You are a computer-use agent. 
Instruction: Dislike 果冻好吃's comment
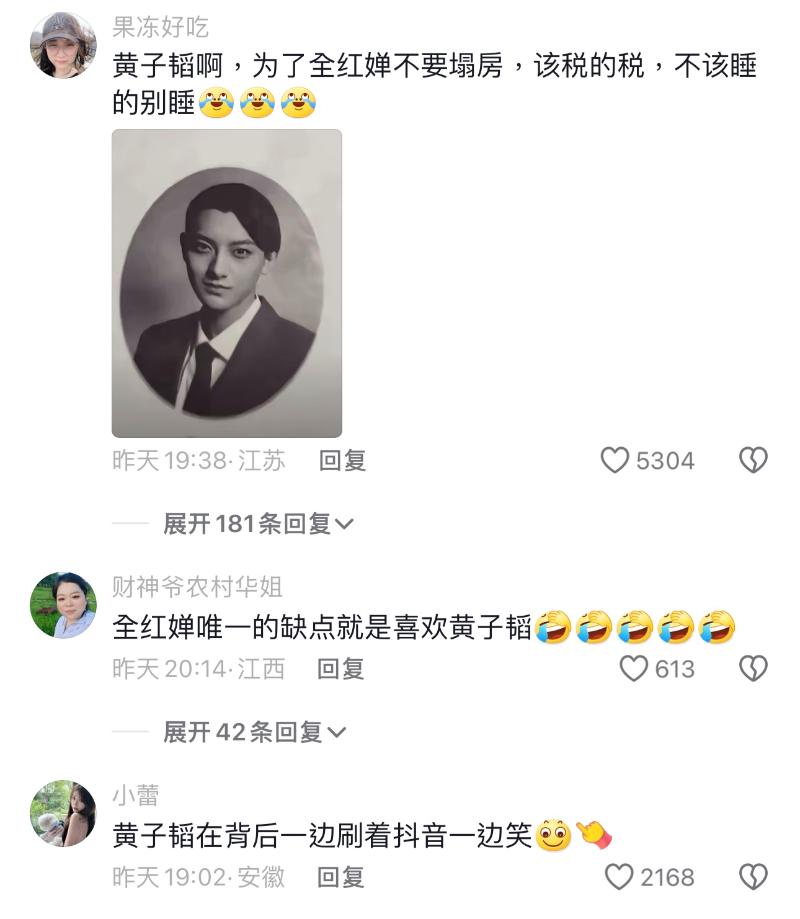coord(753,460)
